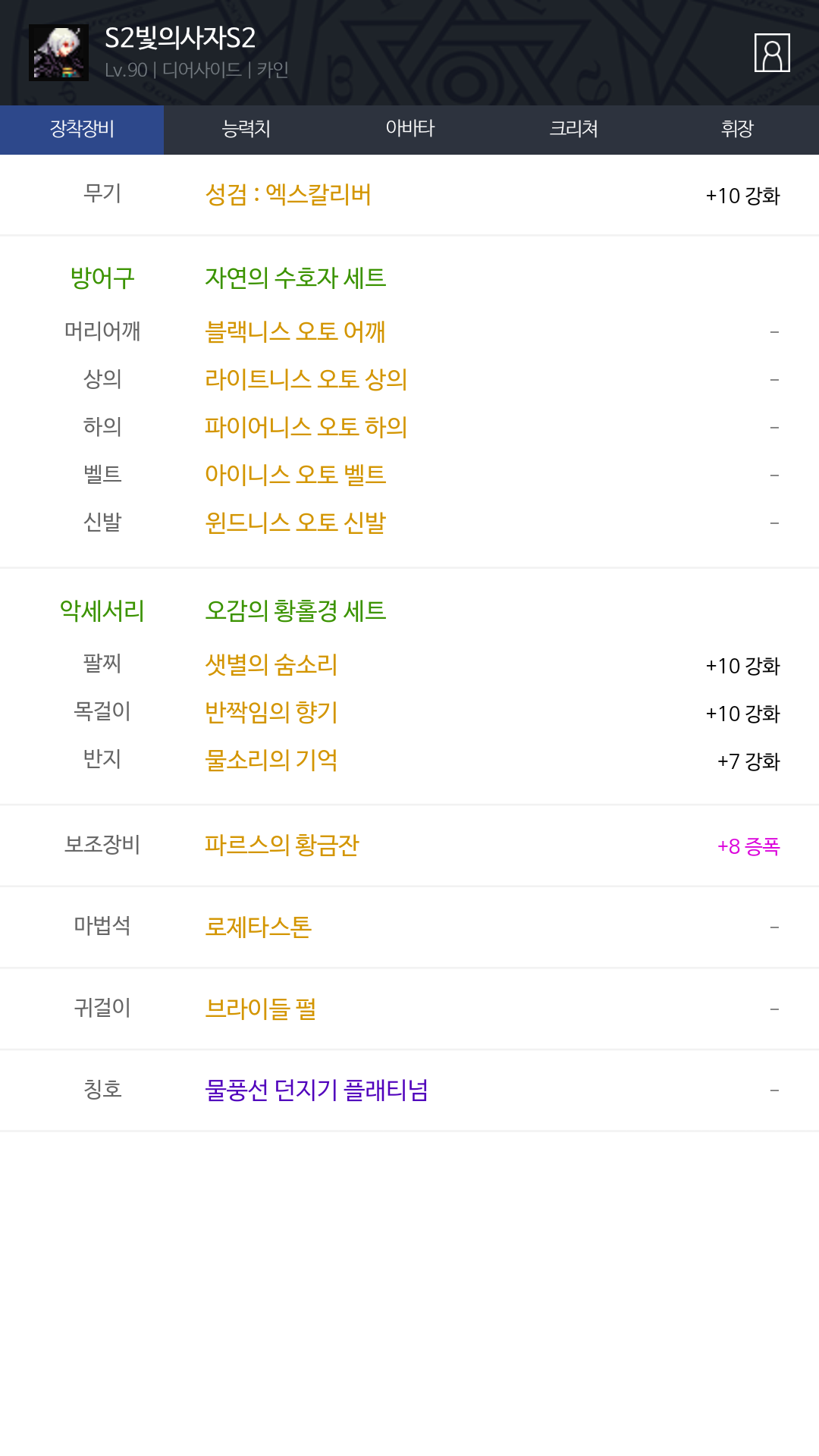Tap ring 물소리의 기억
Viewport: 819px width, 1456px height.
pyautogui.click(x=271, y=761)
